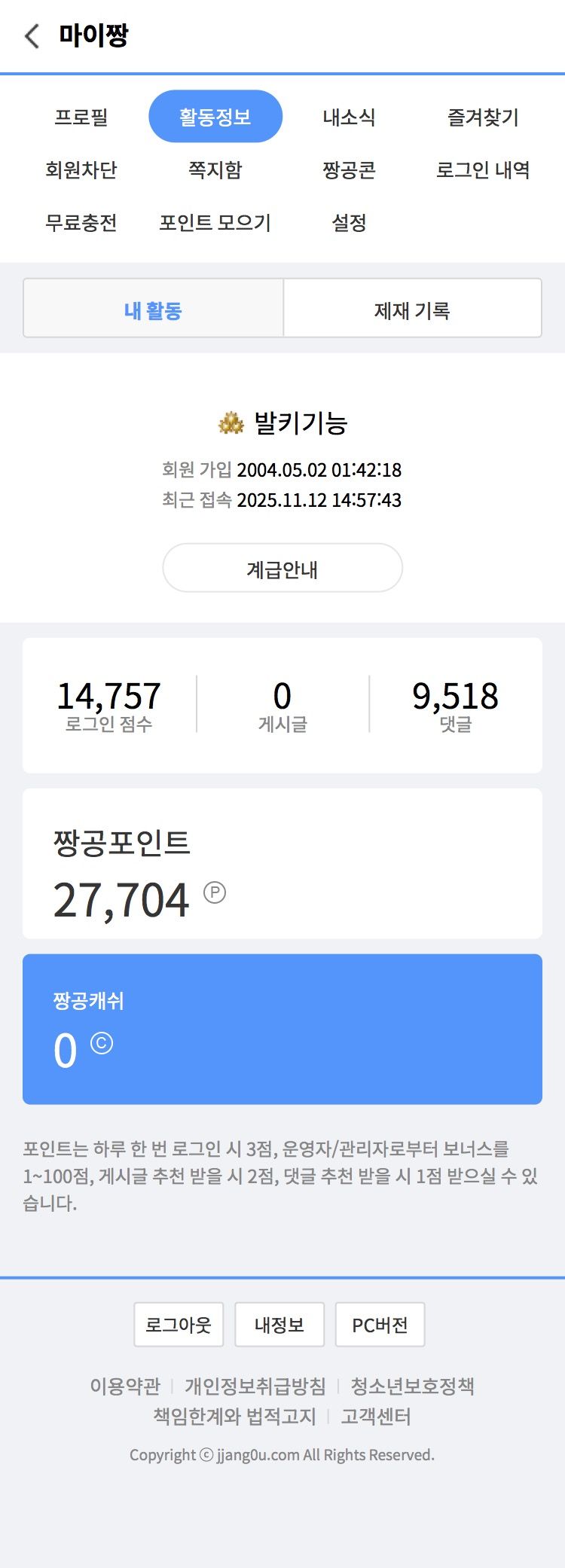Open the 고객센터 link
Image resolution: width=565 pixels, height=1568 pixels.
[376, 1417]
